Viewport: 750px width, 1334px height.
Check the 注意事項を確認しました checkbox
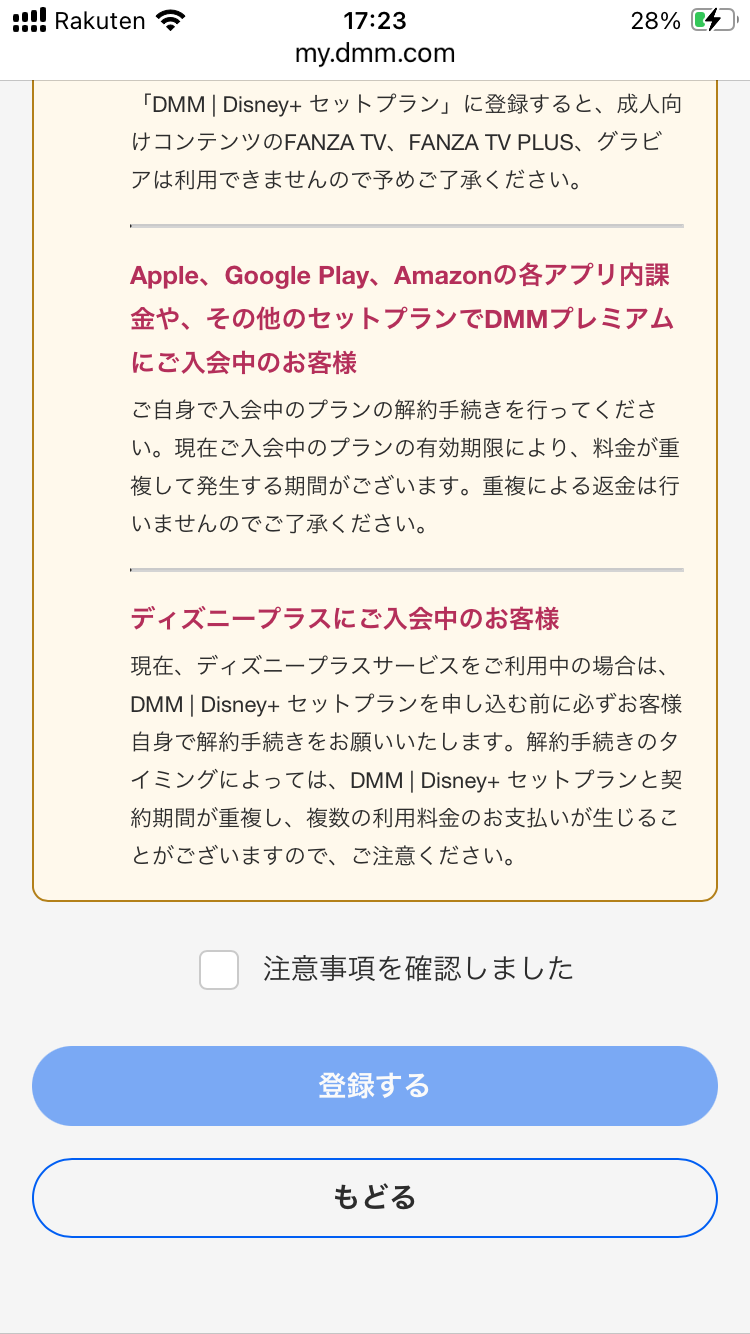pyautogui.click(x=219, y=970)
